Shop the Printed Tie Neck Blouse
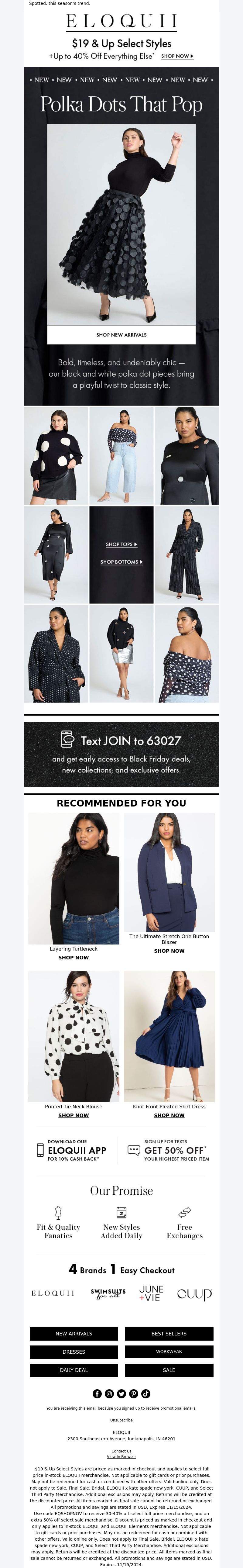 point(74,1115)
